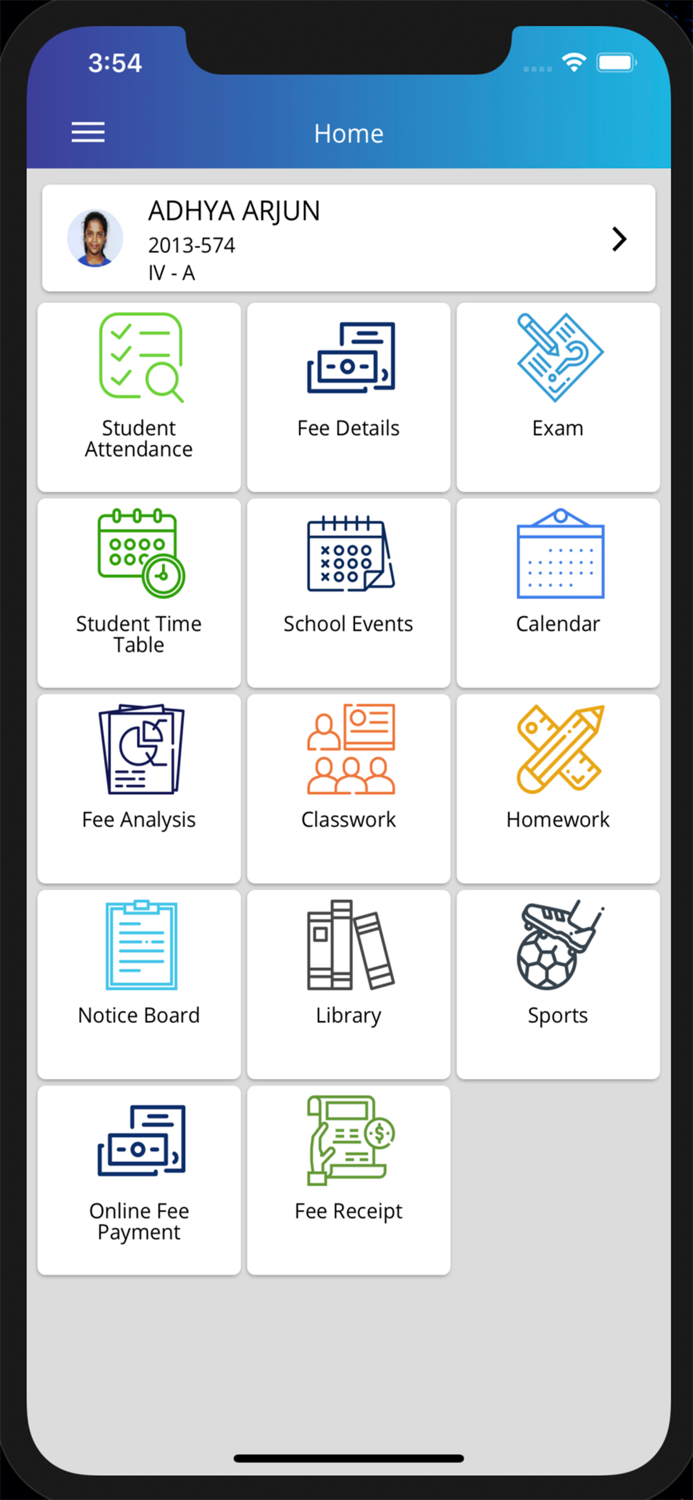Go to the Library section
The height and width of the screenshot is (1500, 693).
348,984
